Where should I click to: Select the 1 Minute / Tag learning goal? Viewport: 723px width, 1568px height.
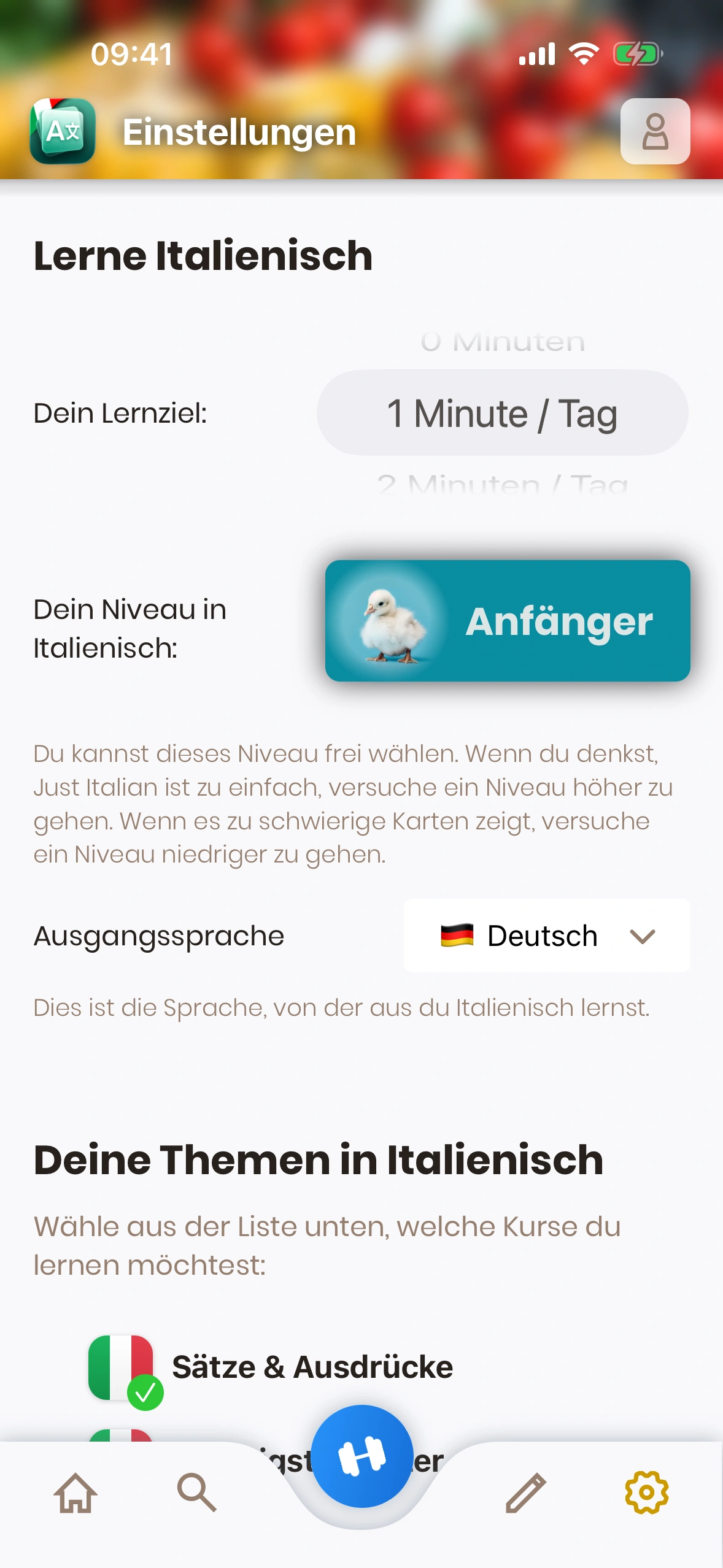pyautogui.click(x=502, y=413)
